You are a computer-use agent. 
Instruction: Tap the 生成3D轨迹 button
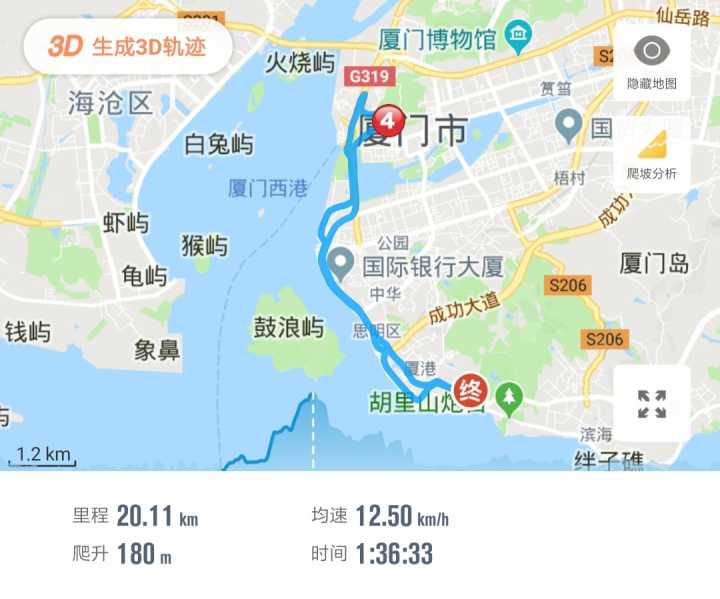pos(128,46)
